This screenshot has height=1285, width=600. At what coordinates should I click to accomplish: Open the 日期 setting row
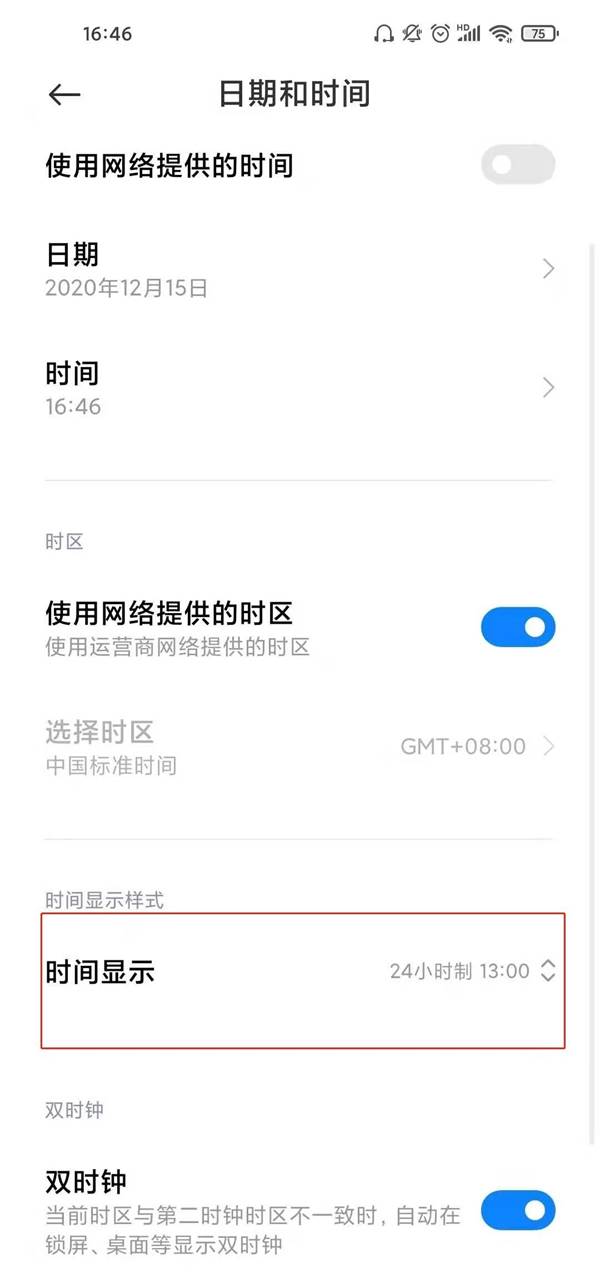click(300, 269)
